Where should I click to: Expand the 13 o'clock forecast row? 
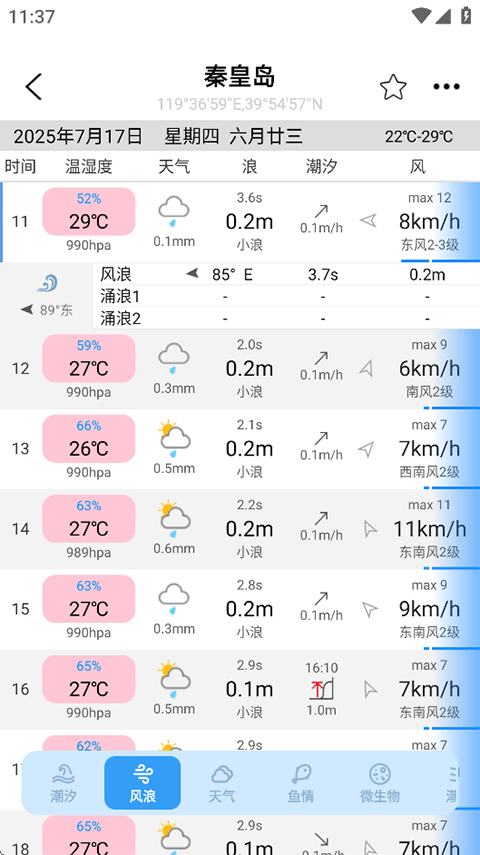[240, 449]
